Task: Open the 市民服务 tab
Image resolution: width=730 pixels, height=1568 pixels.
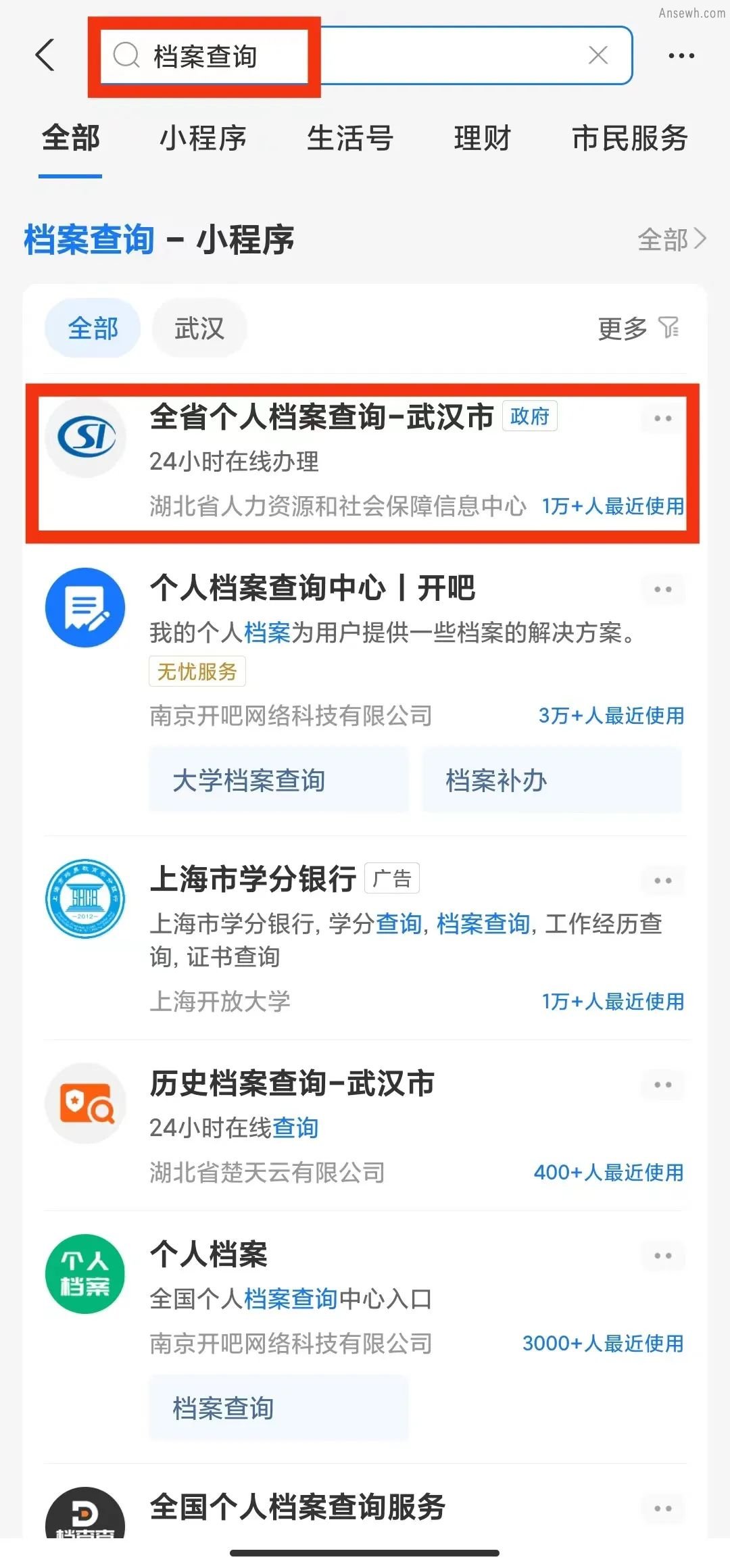Action: coord(630,139)
